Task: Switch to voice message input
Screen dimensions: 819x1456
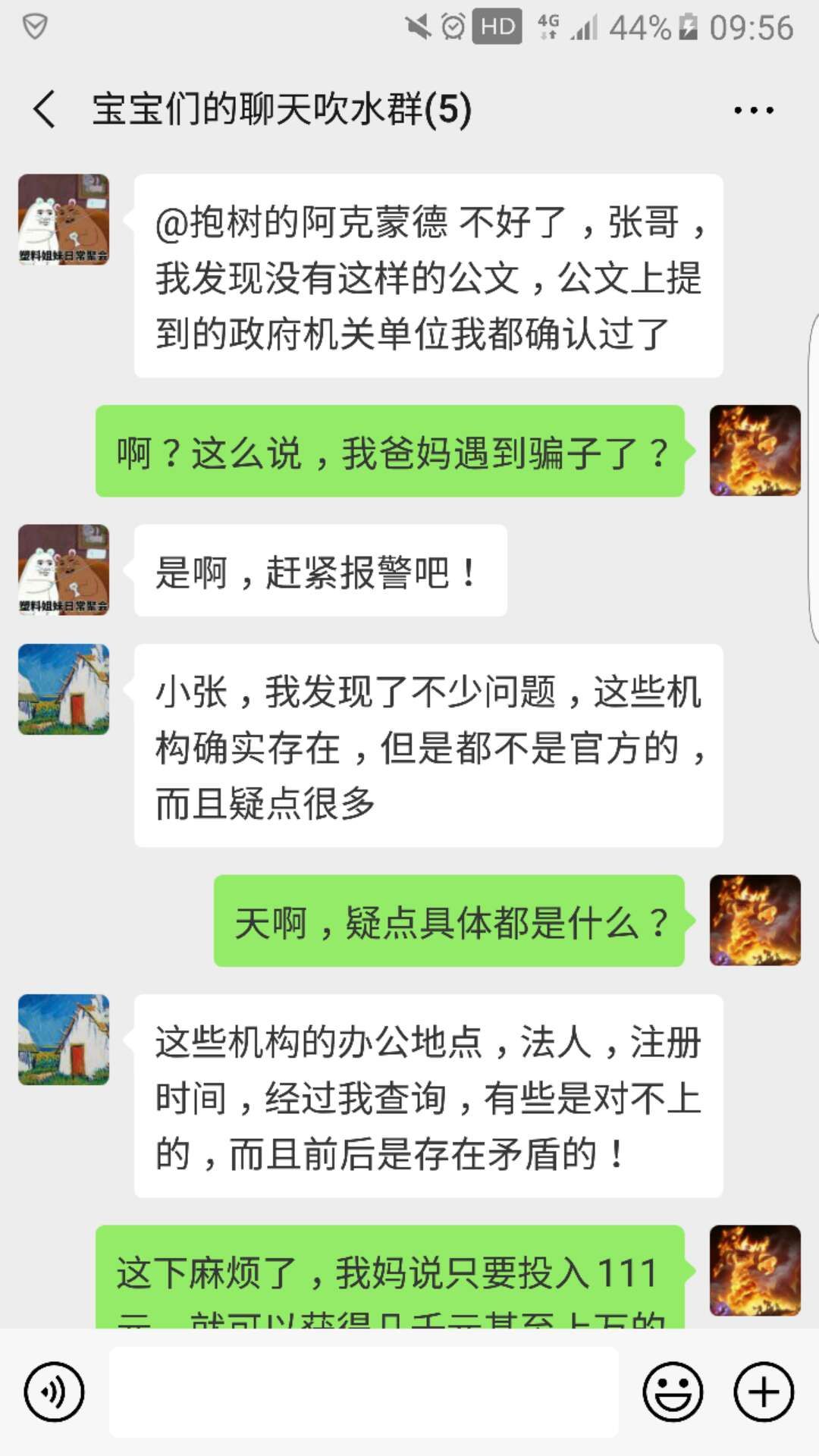Action: click(54, 1392)
